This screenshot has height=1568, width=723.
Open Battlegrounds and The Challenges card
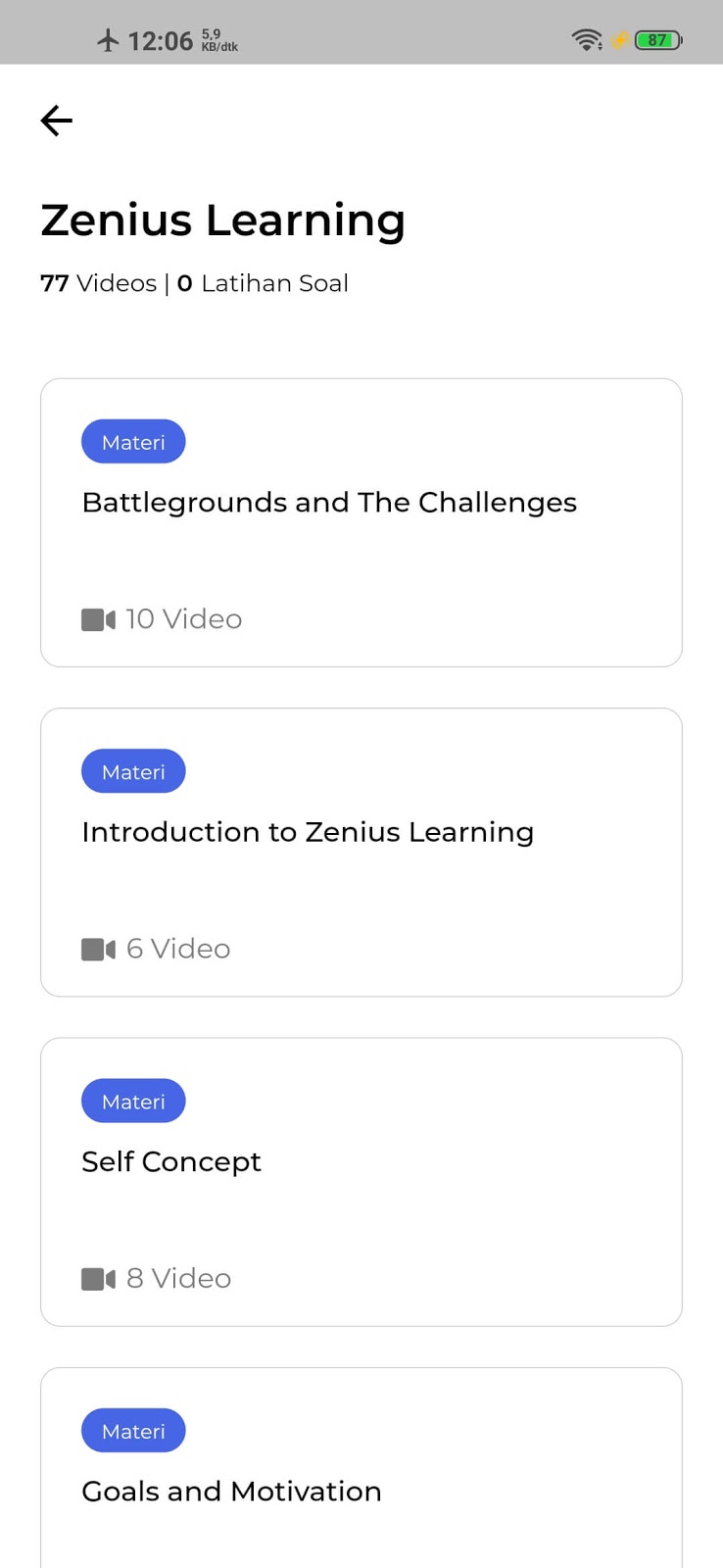click(361, 522)
